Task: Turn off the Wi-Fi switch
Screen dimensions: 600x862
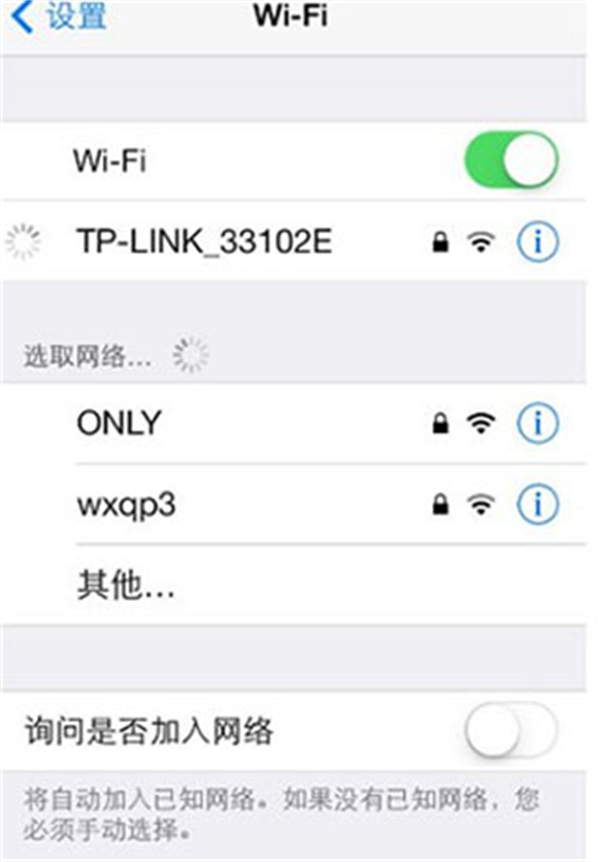Action: tap(510, 161)
